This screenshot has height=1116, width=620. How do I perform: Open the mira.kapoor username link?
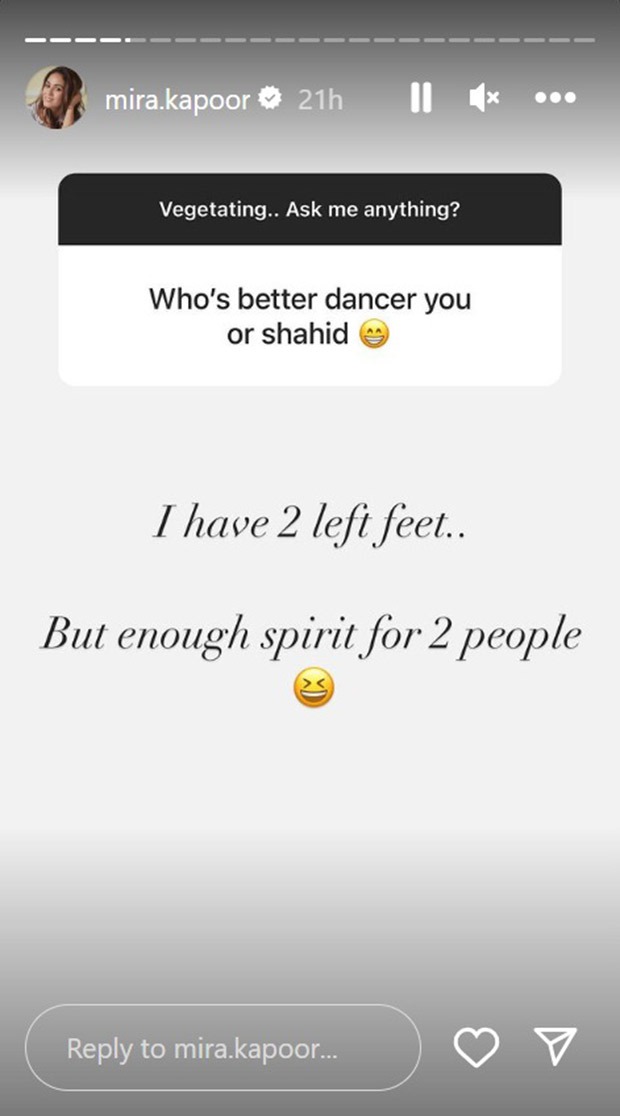[x=178, y=99]
